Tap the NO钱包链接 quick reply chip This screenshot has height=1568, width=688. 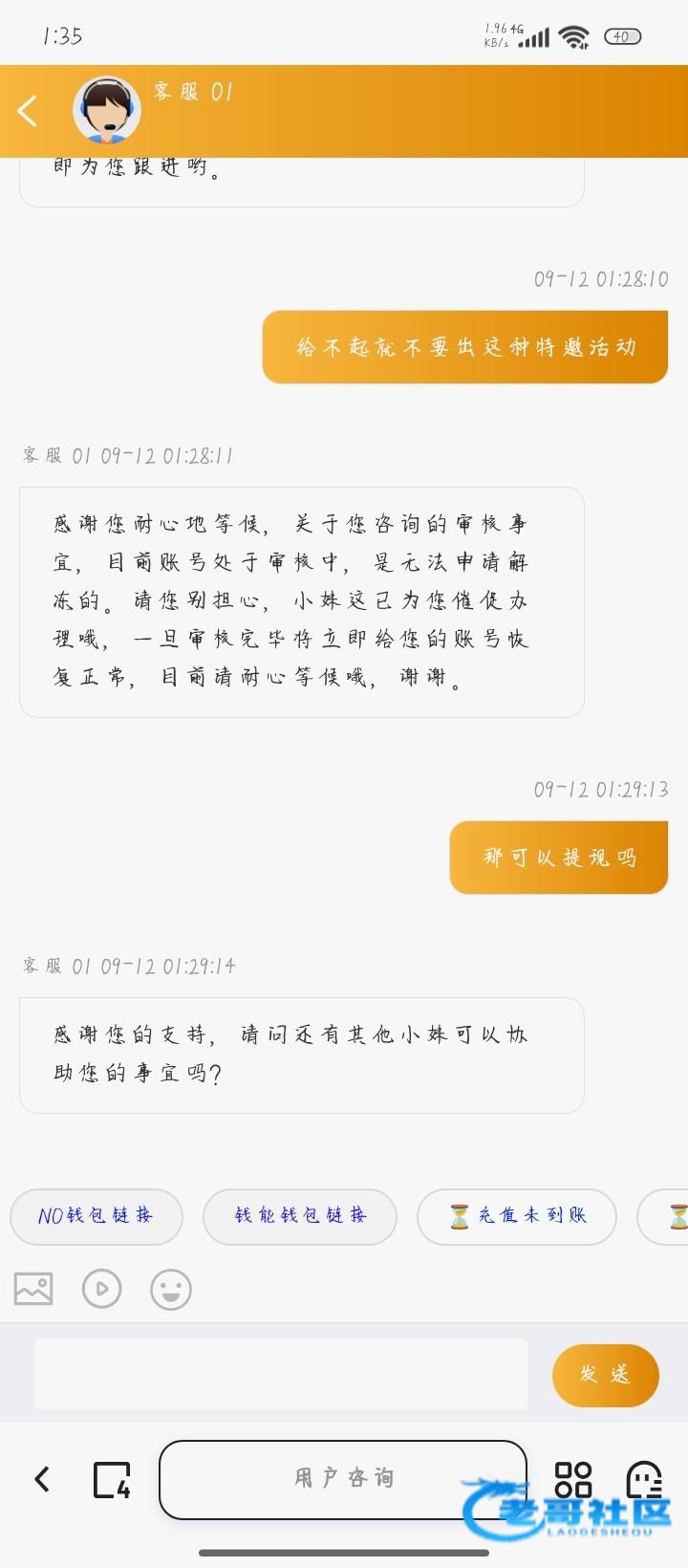click(96, 1216)
